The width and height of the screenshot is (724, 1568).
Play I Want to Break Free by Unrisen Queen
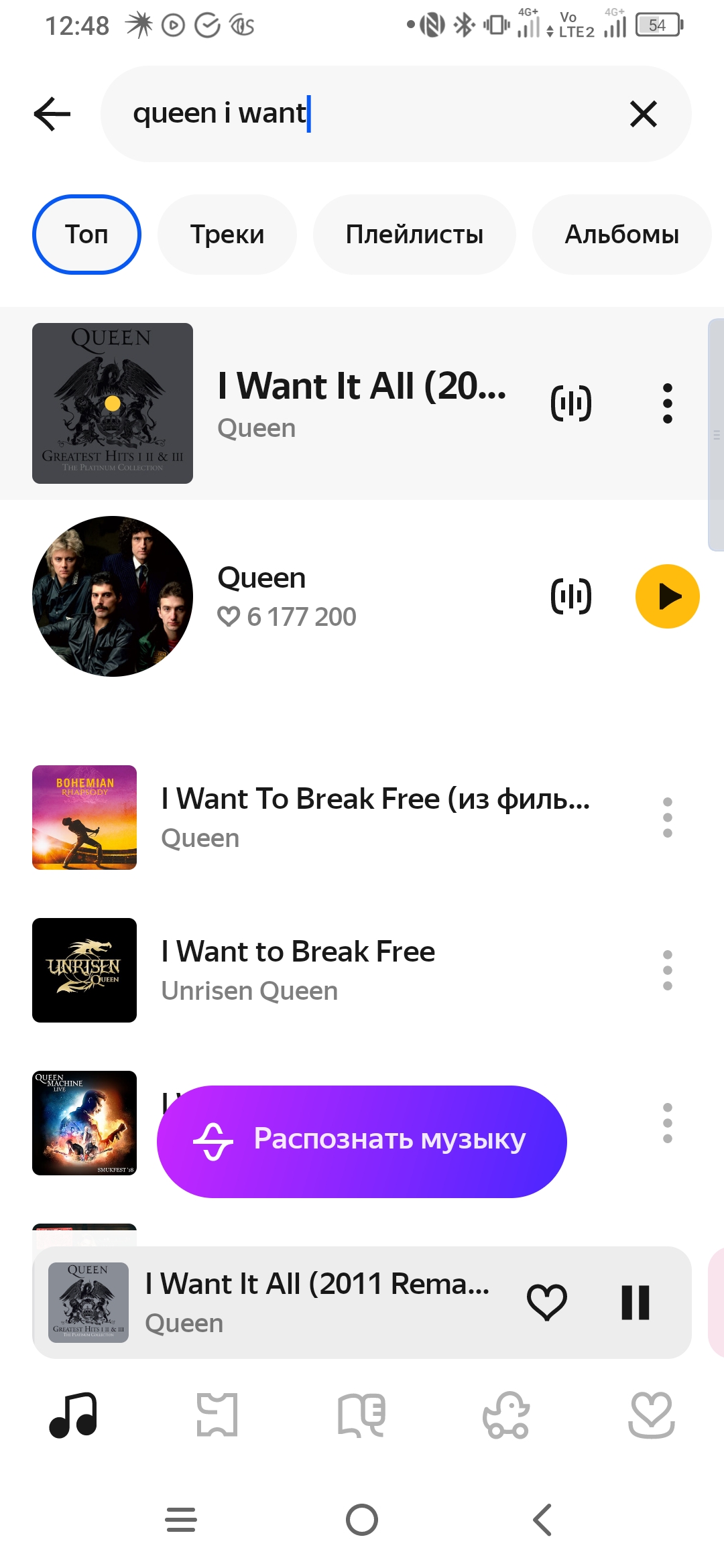pyautogui.click(x=298, y=969)
